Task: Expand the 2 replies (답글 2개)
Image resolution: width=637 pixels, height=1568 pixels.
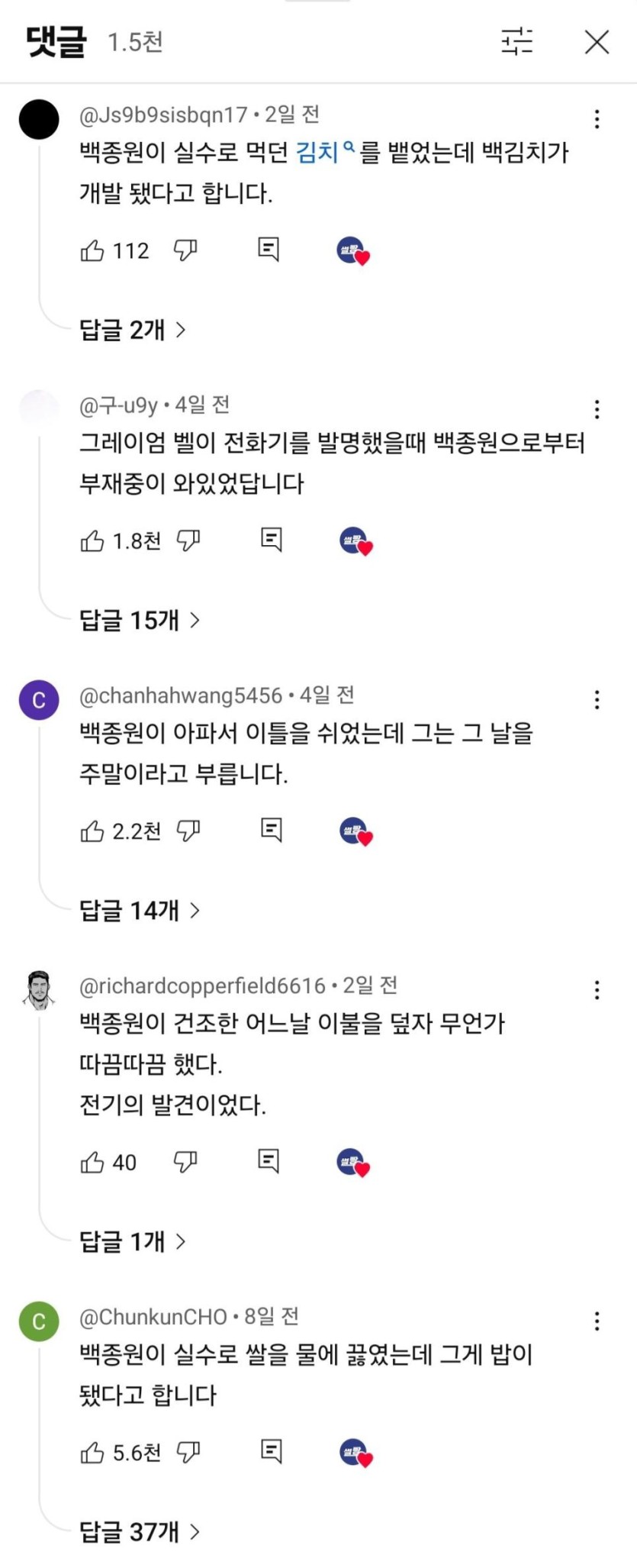Action: pyautogui.click(x=132, y=330)
